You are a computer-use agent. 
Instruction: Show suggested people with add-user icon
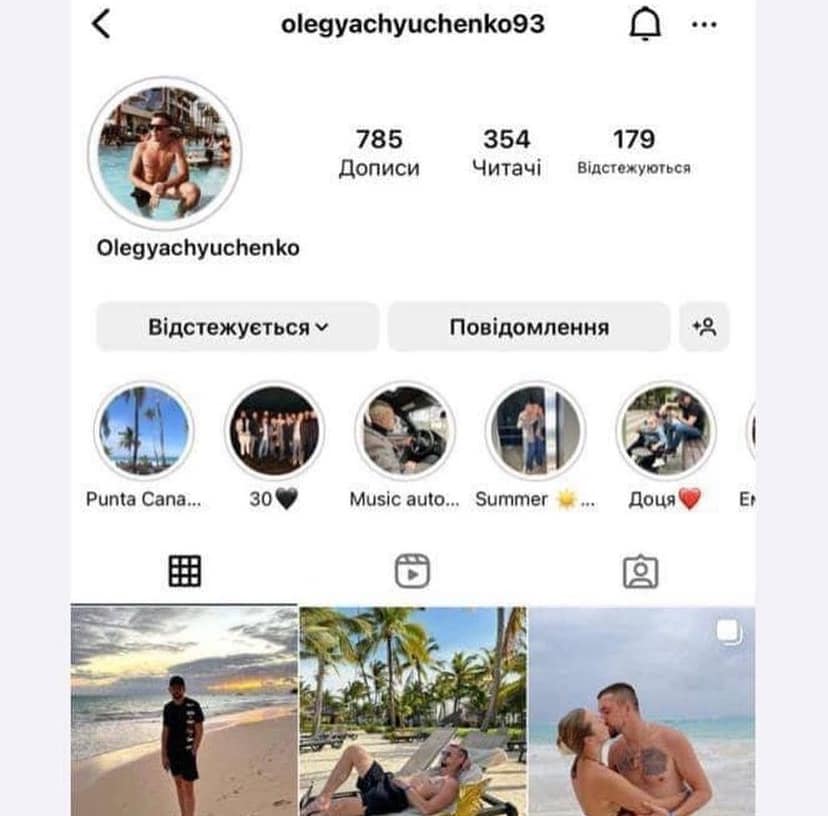tap(704, 327)
